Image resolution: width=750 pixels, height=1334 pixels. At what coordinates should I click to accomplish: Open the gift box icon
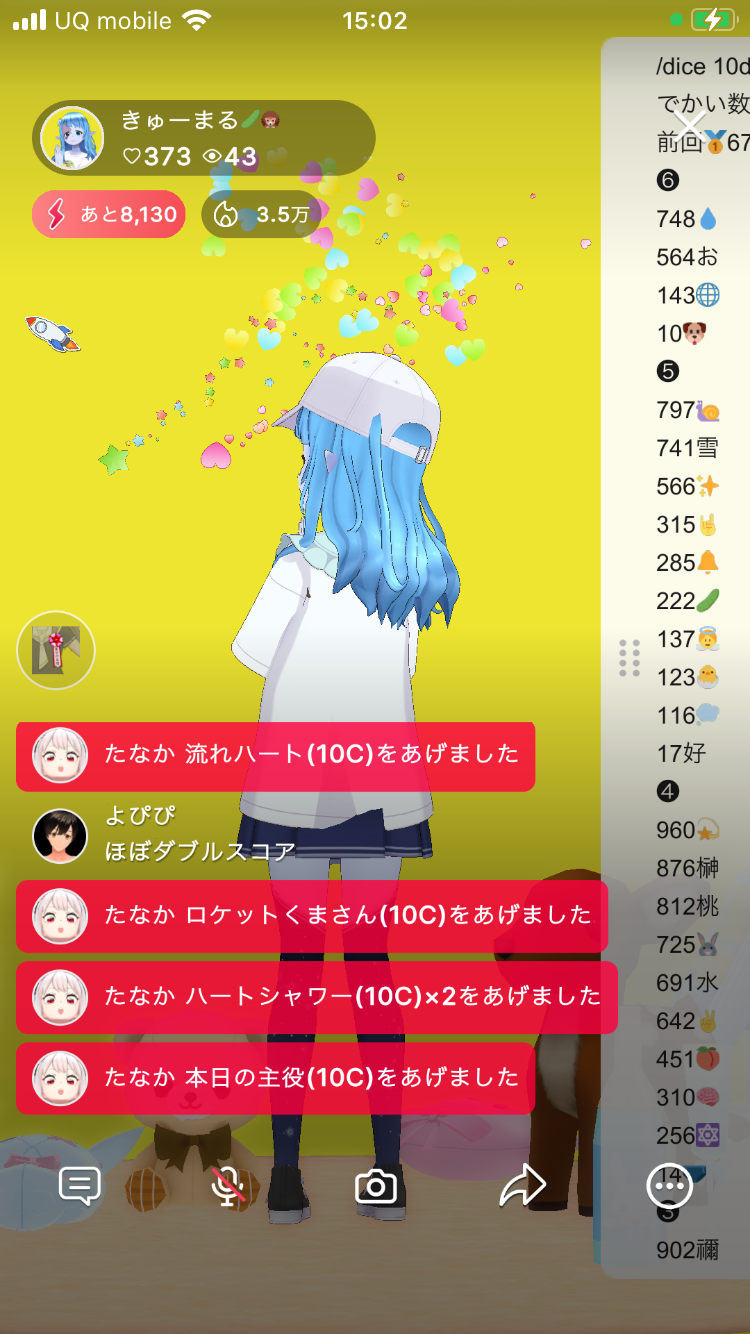coord(56,650)
